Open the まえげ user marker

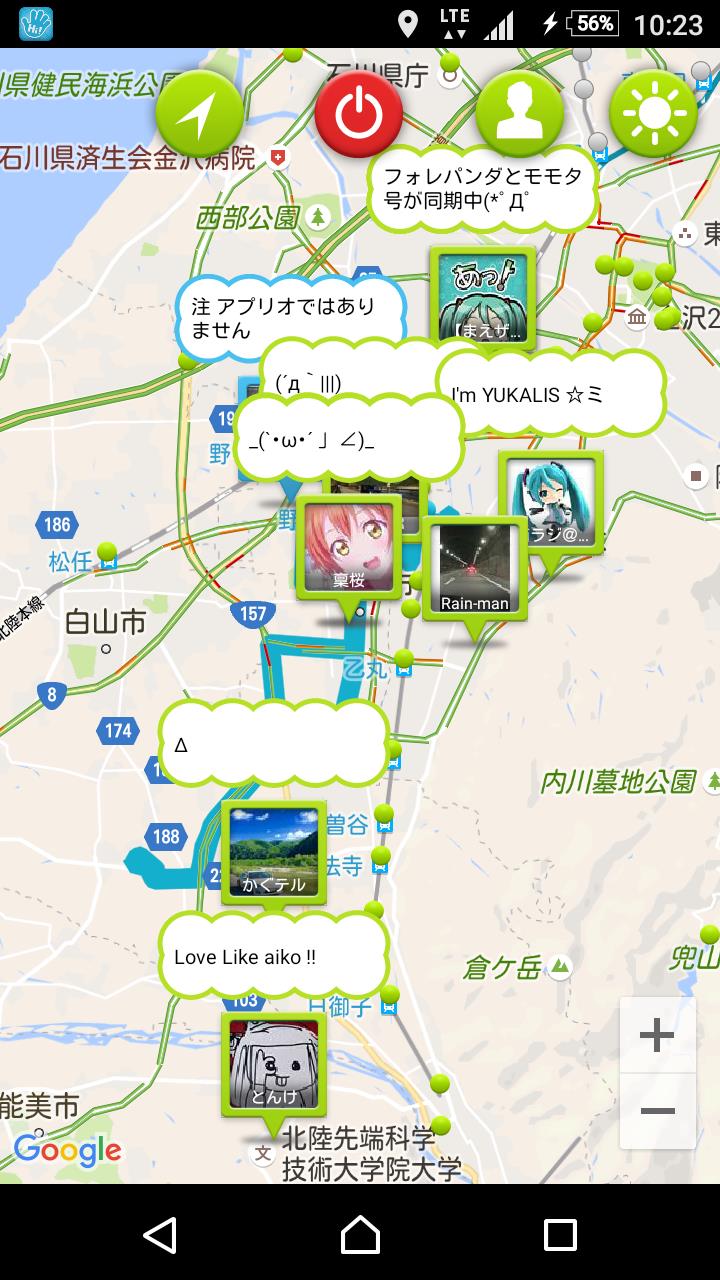tap(483, 298)
